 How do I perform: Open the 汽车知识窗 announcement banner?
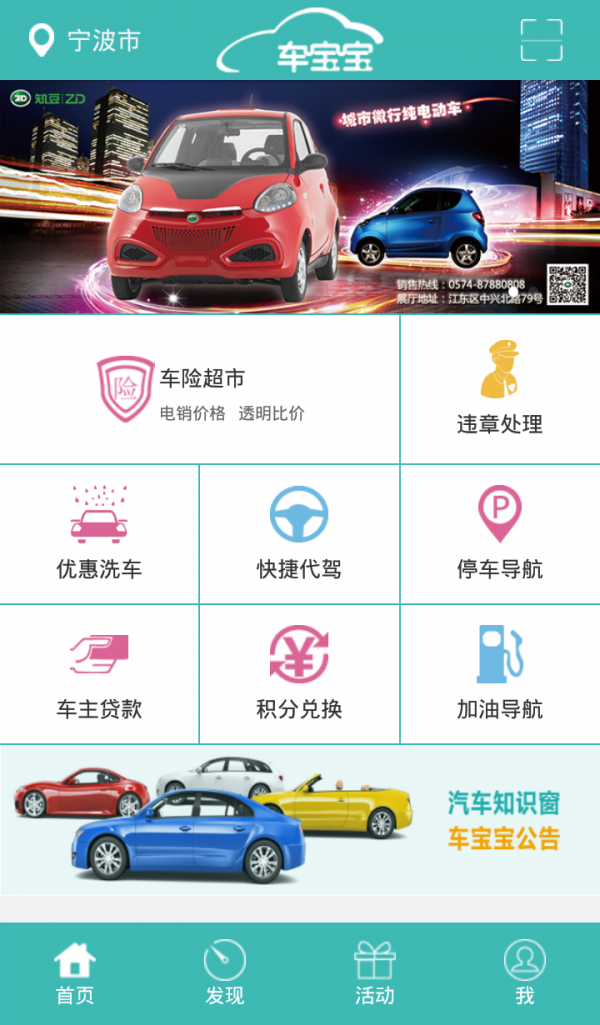tap(300, 820)
